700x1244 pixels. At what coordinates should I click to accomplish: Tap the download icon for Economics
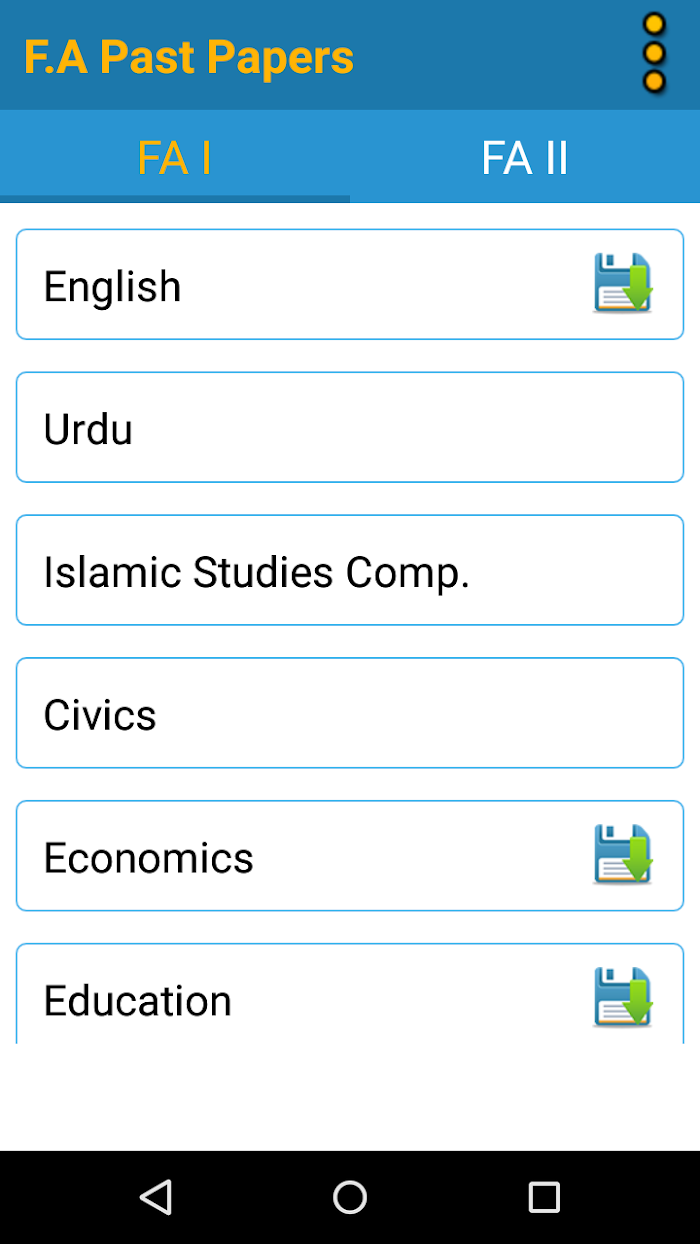pos(623,855)
